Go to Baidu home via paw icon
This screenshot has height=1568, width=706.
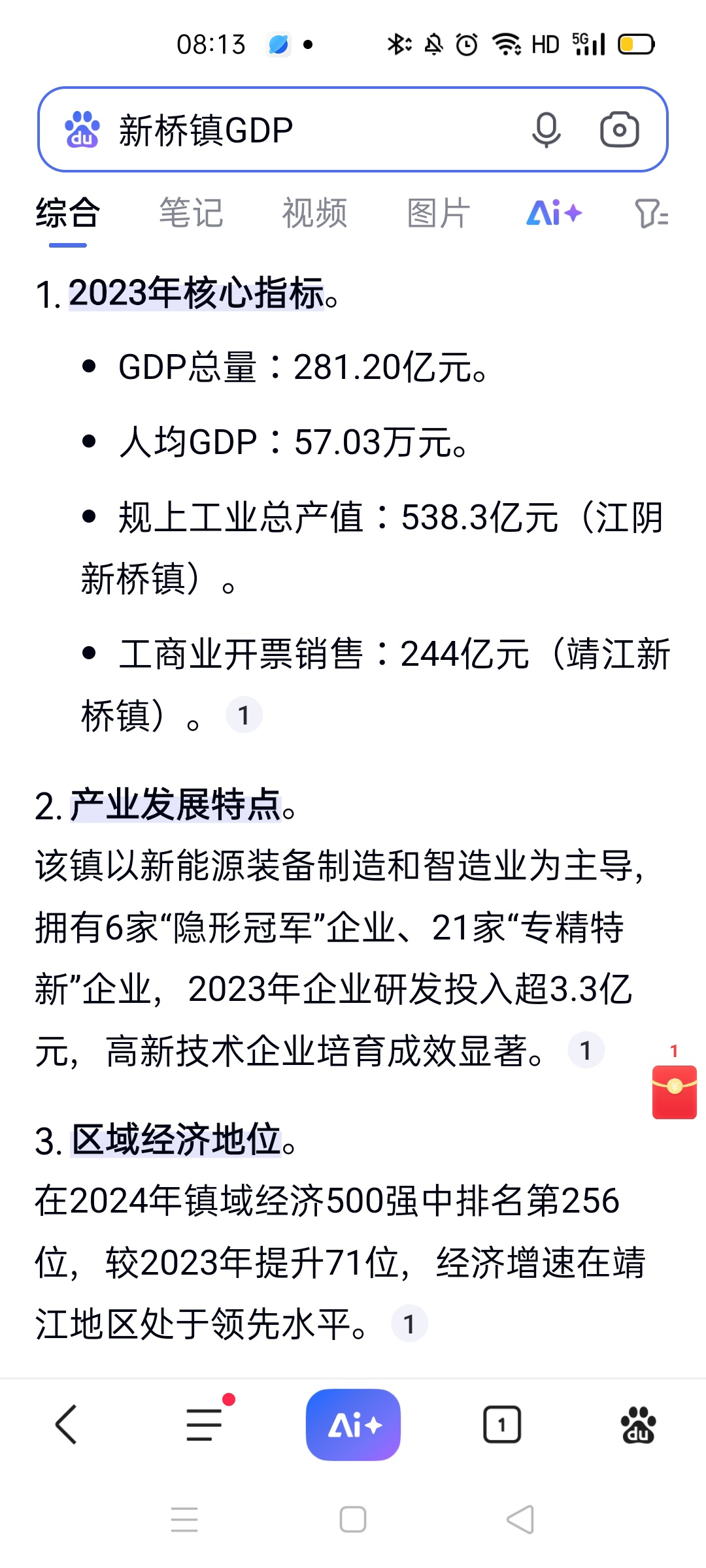tap(638, 1424)
